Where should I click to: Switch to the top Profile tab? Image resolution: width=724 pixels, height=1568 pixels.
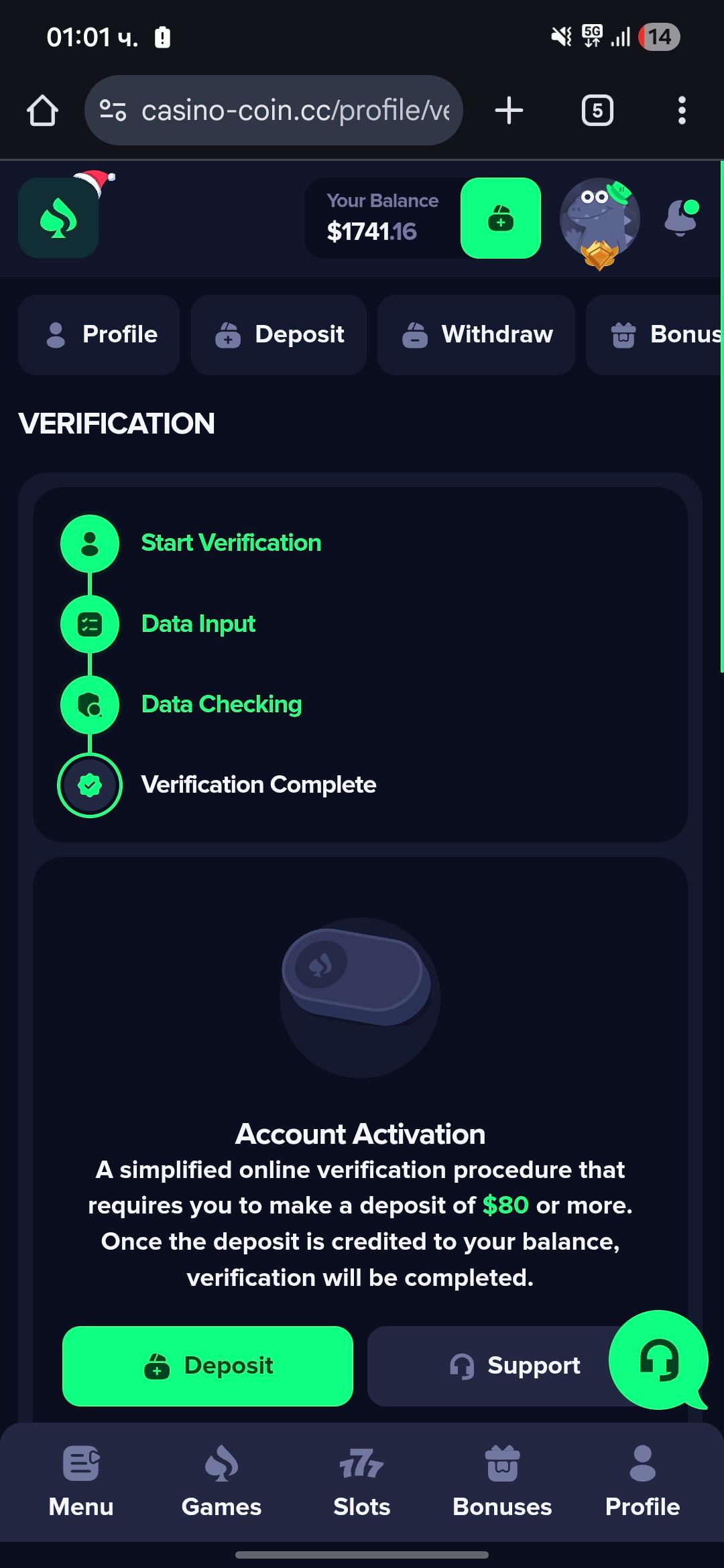[x=99, y=334]
